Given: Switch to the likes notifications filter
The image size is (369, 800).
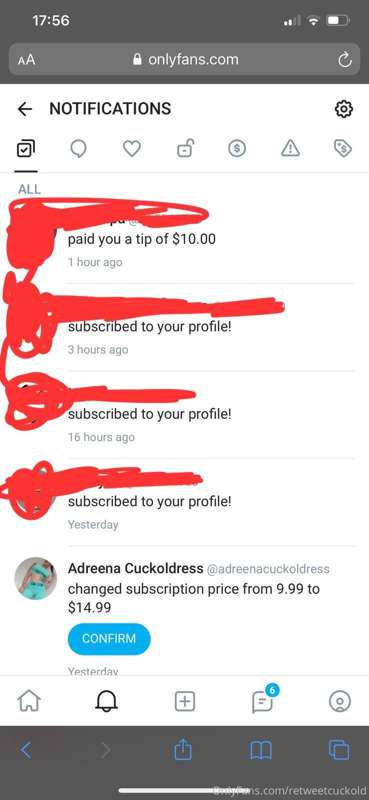Looking at the screenshot, I should pyautogui.click(x=132, y=149).
